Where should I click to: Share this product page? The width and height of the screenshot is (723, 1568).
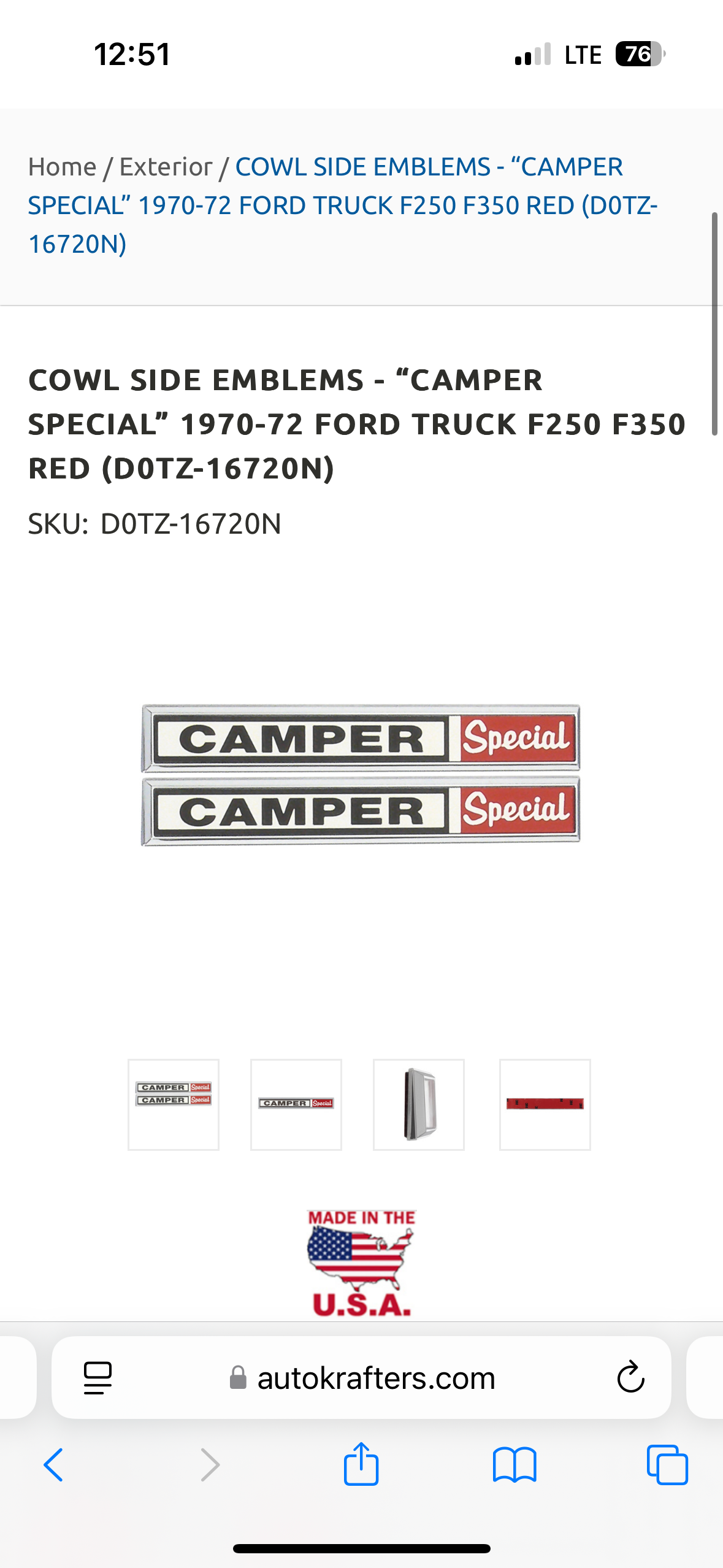361,1463
